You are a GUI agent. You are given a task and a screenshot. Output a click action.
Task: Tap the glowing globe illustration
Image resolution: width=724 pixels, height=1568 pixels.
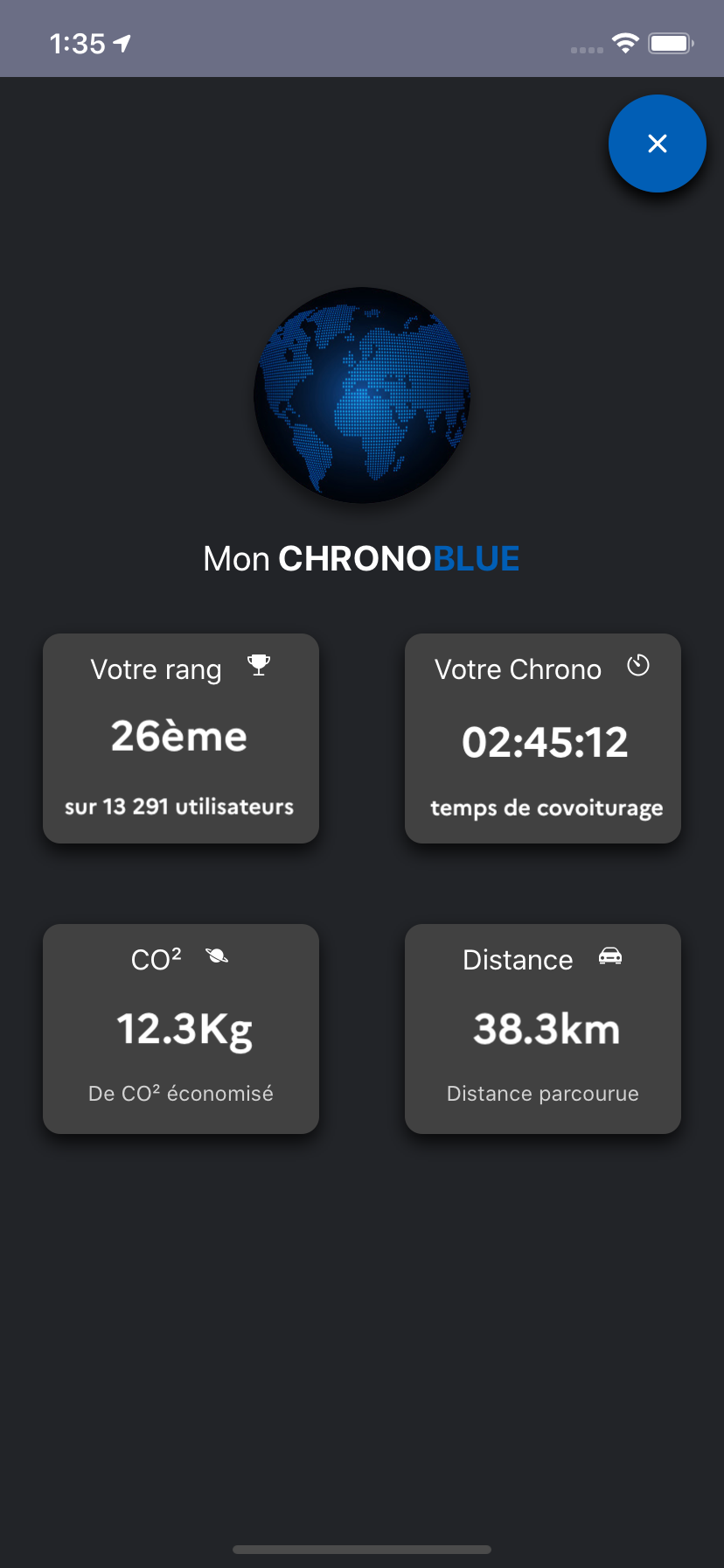(362, 395)
